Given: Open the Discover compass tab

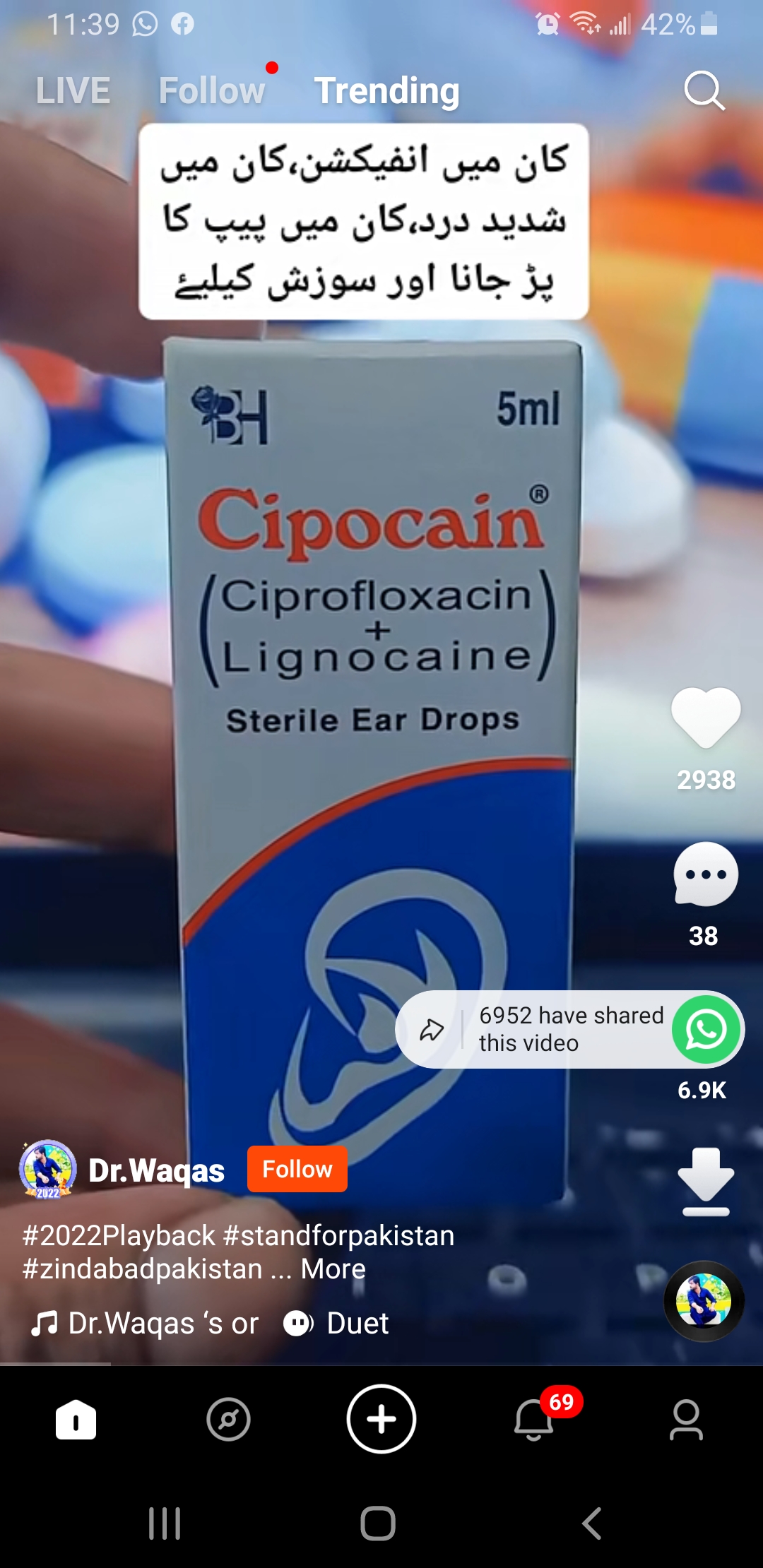Looking at the screenshot, I should click(x=228, y=1420).
